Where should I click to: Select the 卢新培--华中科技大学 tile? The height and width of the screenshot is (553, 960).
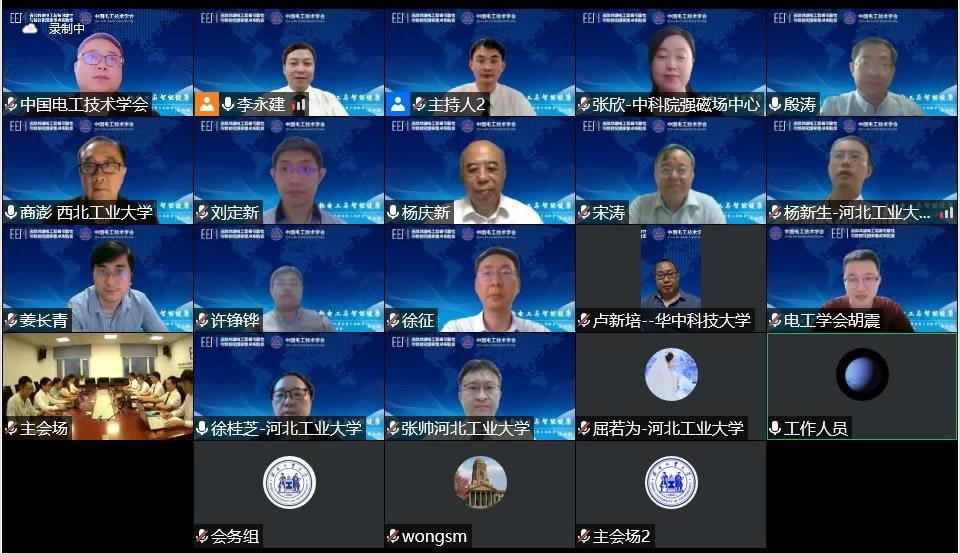click(x=670, y=278)
